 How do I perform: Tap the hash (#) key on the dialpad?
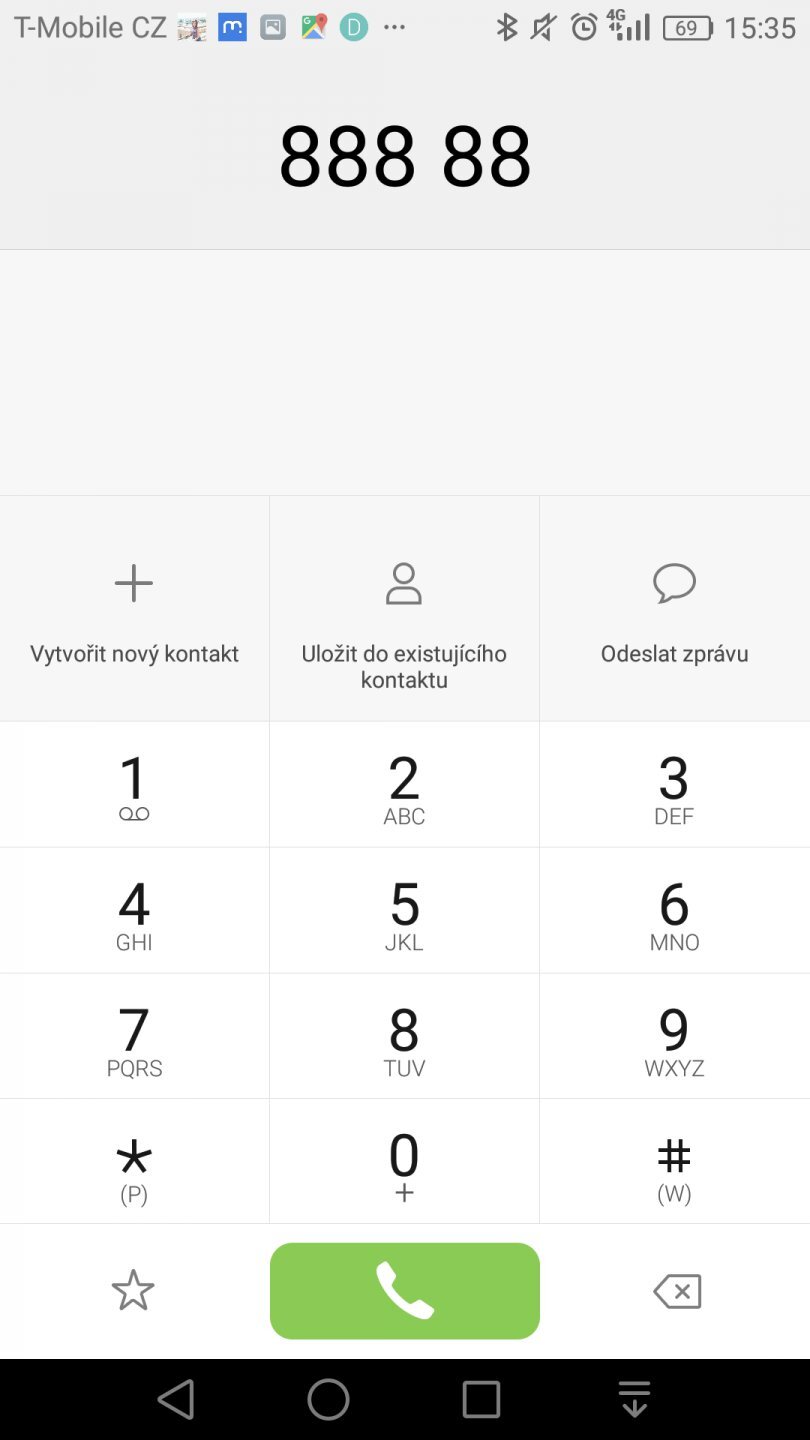click(674, 1160)
